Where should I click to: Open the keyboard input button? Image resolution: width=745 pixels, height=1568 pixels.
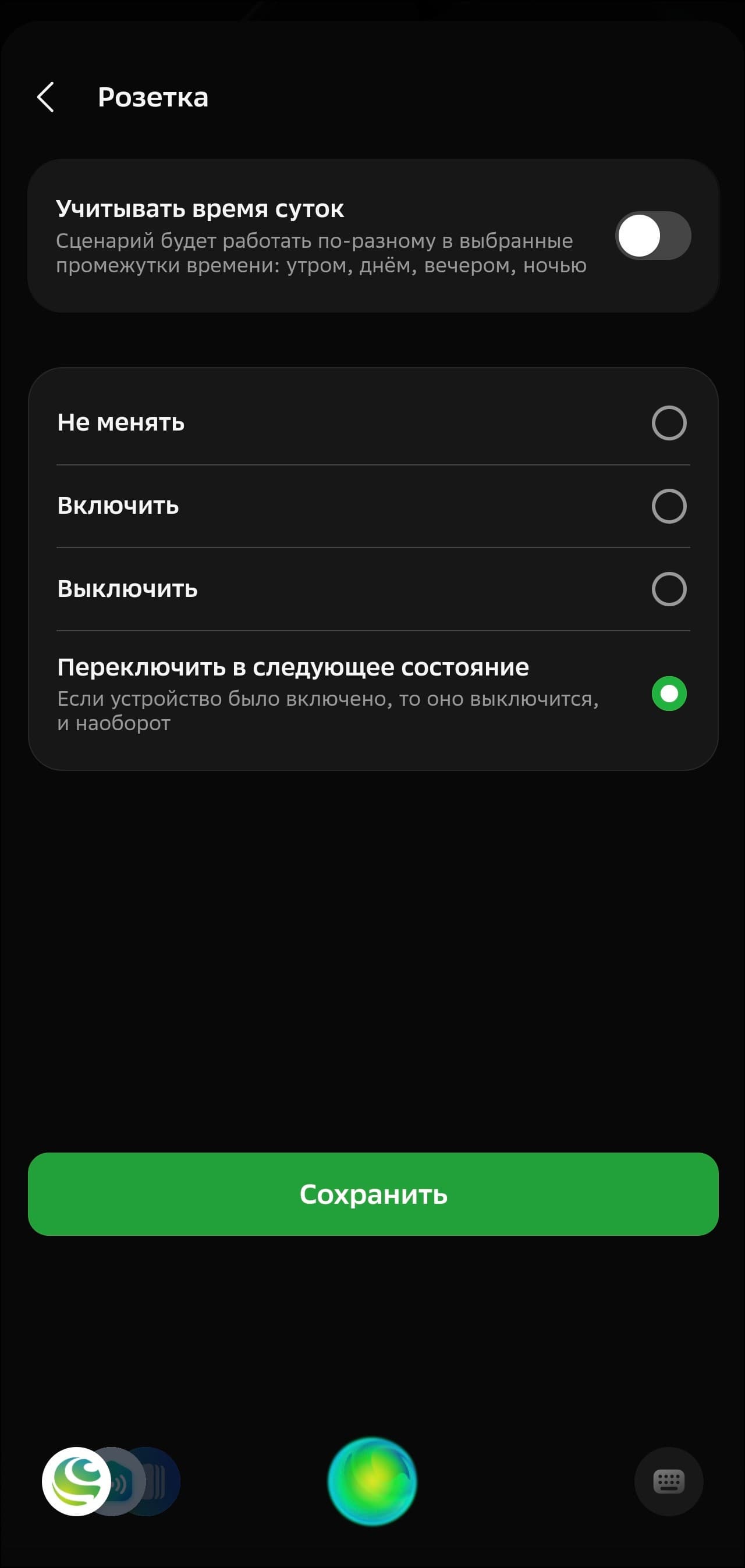[668, 1481]
